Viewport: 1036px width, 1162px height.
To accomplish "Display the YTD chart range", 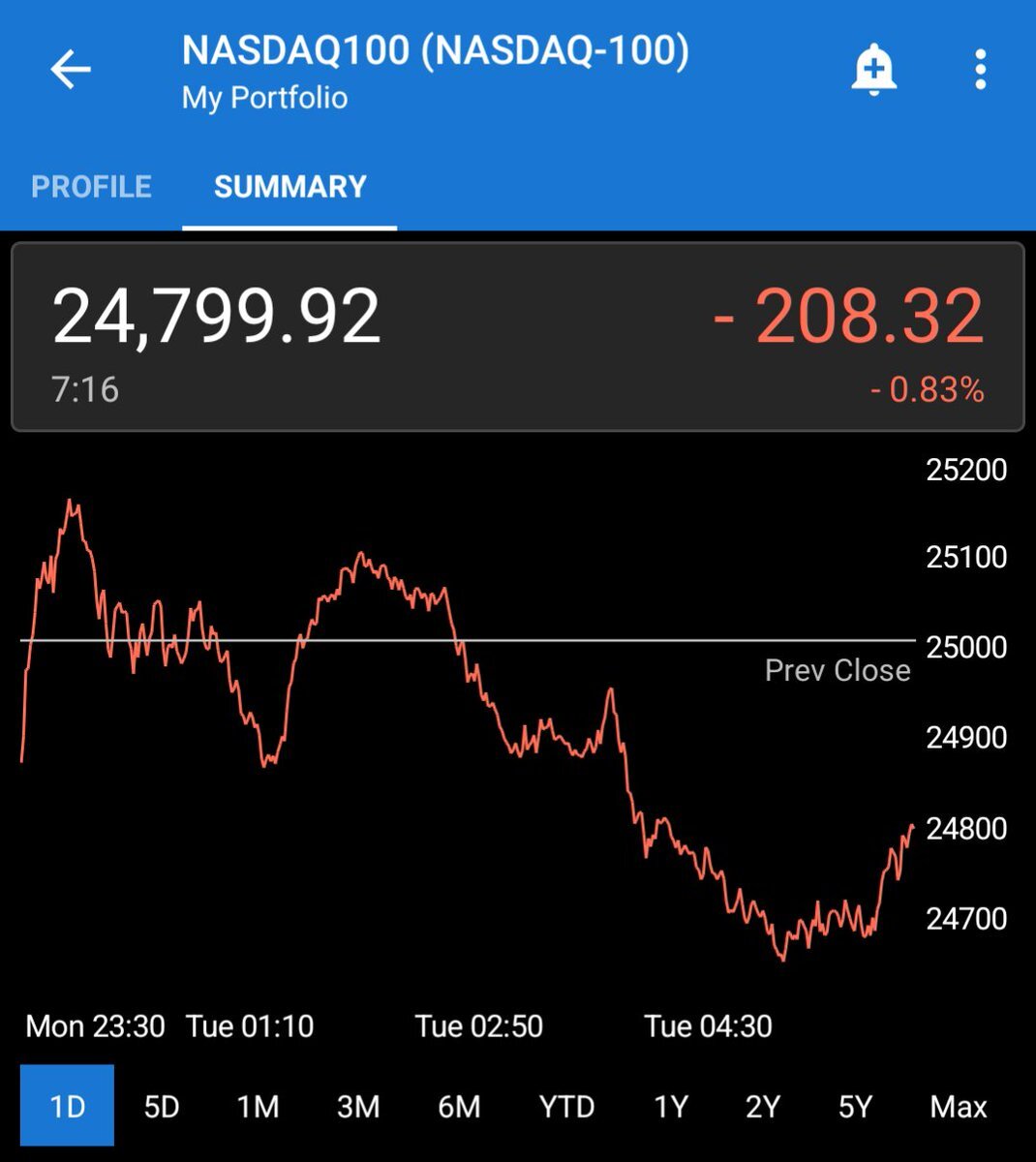I will pos(566,1106).
